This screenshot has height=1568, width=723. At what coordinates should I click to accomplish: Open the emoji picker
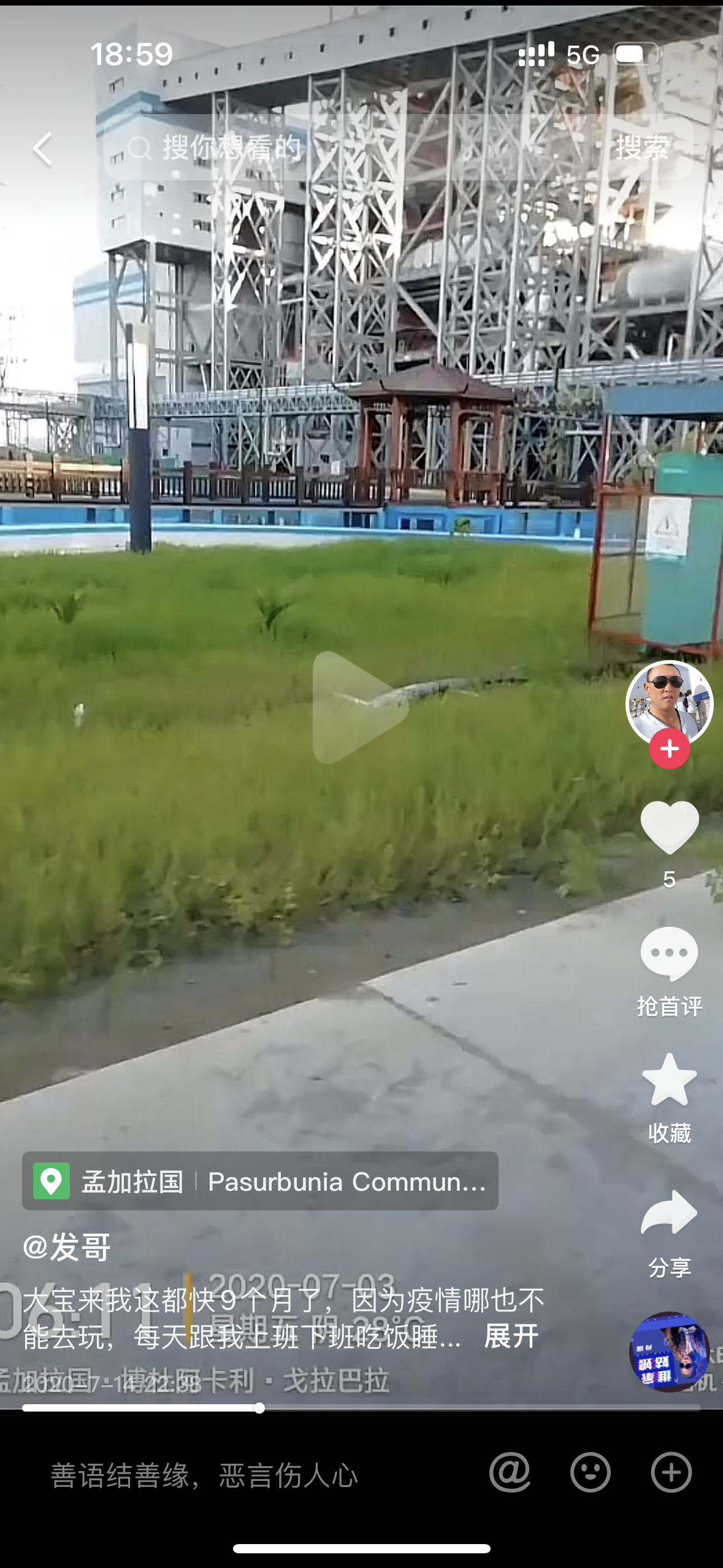(x=590, y=1472)
